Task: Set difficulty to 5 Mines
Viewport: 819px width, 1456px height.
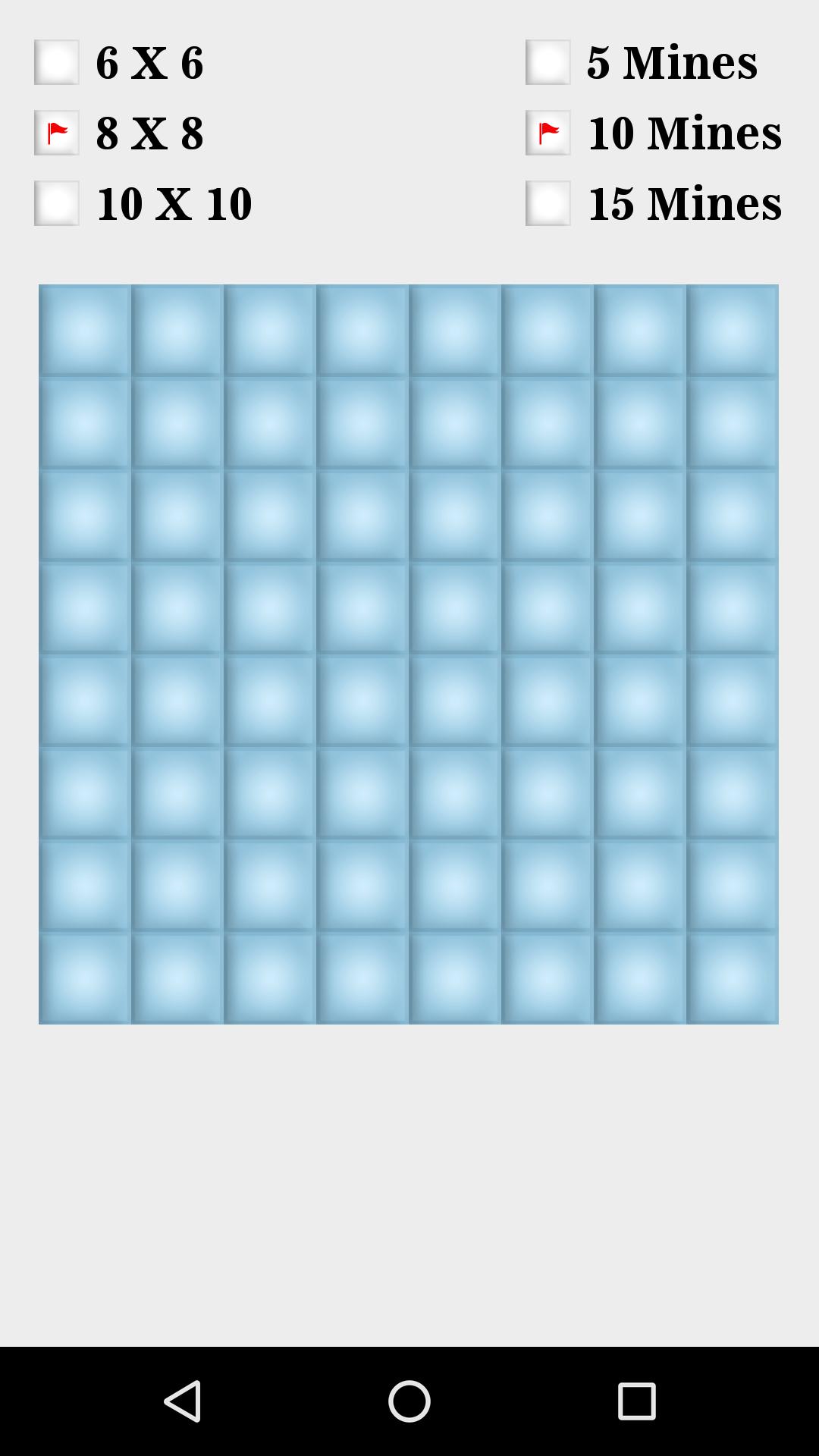Action: 548,62
